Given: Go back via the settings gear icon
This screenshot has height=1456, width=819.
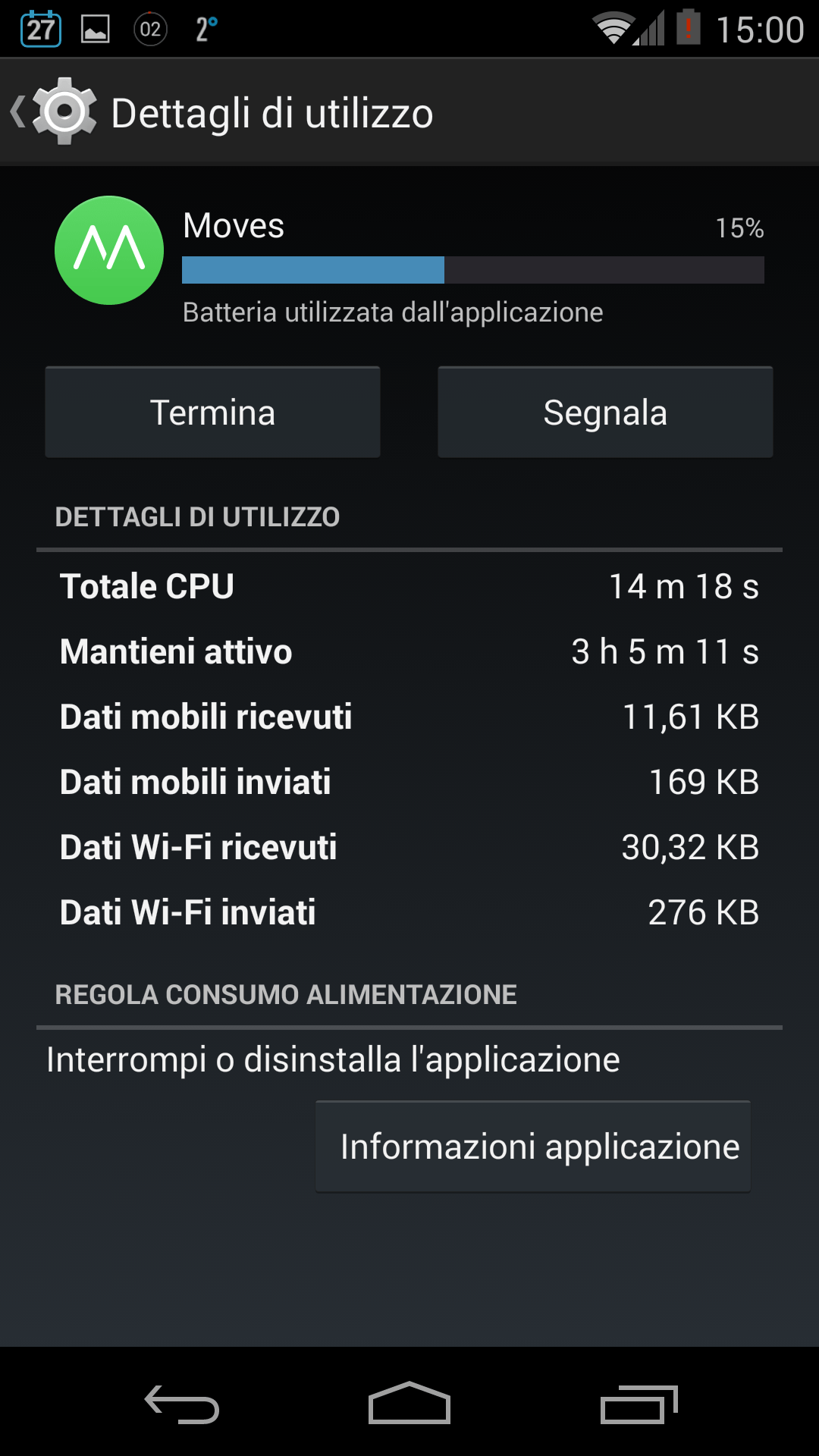Looking at the screenshot, I should tap(62, 112).
